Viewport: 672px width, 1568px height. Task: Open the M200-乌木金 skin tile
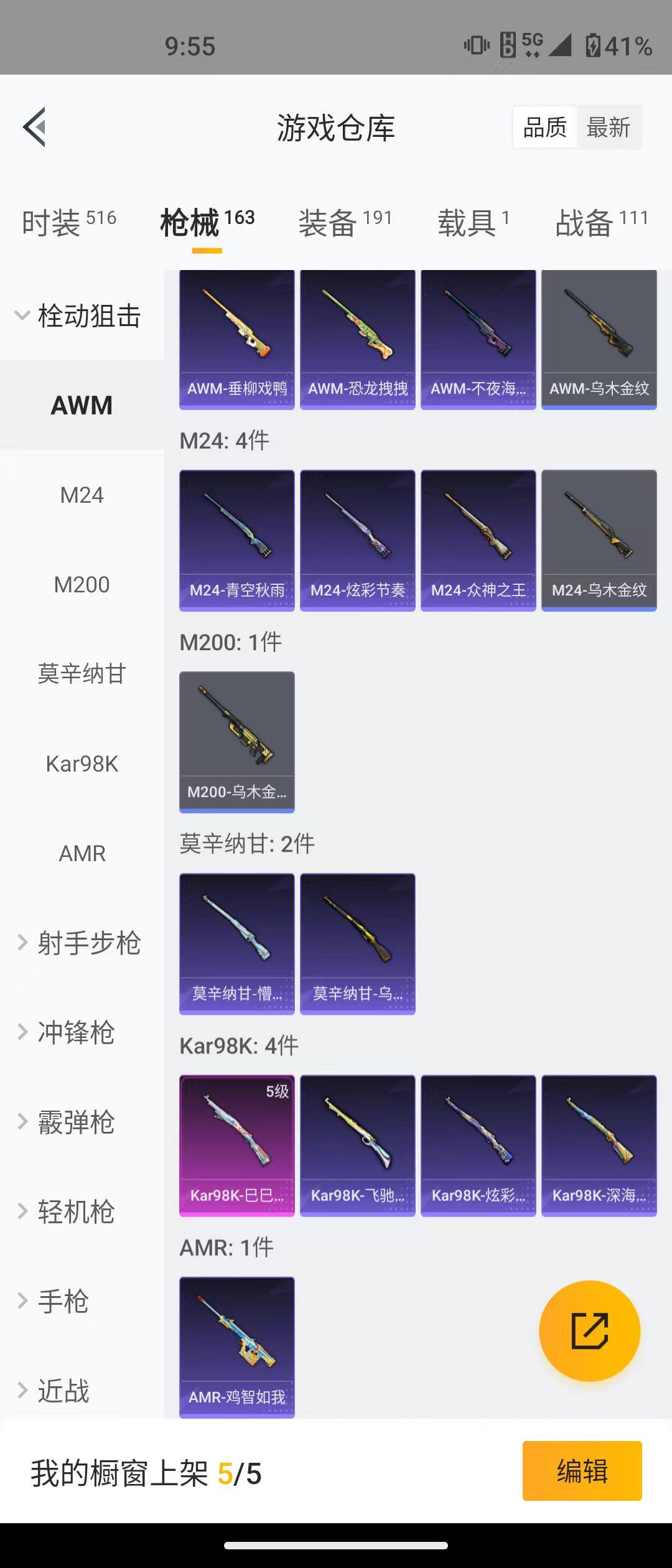(237, 742)
